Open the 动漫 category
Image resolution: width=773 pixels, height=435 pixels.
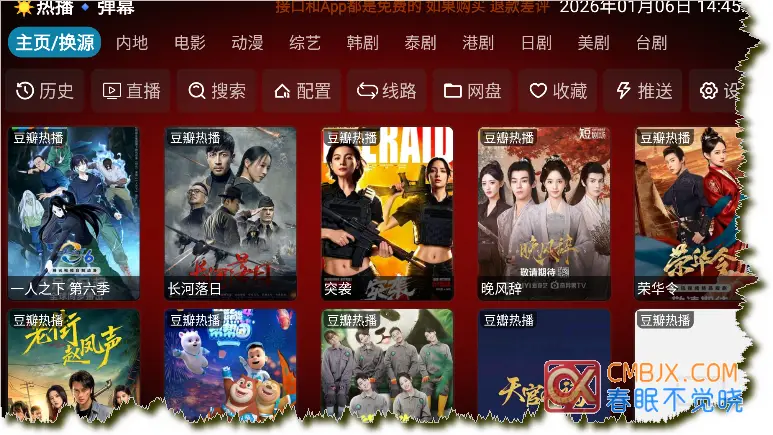click(x=247, y=43)
